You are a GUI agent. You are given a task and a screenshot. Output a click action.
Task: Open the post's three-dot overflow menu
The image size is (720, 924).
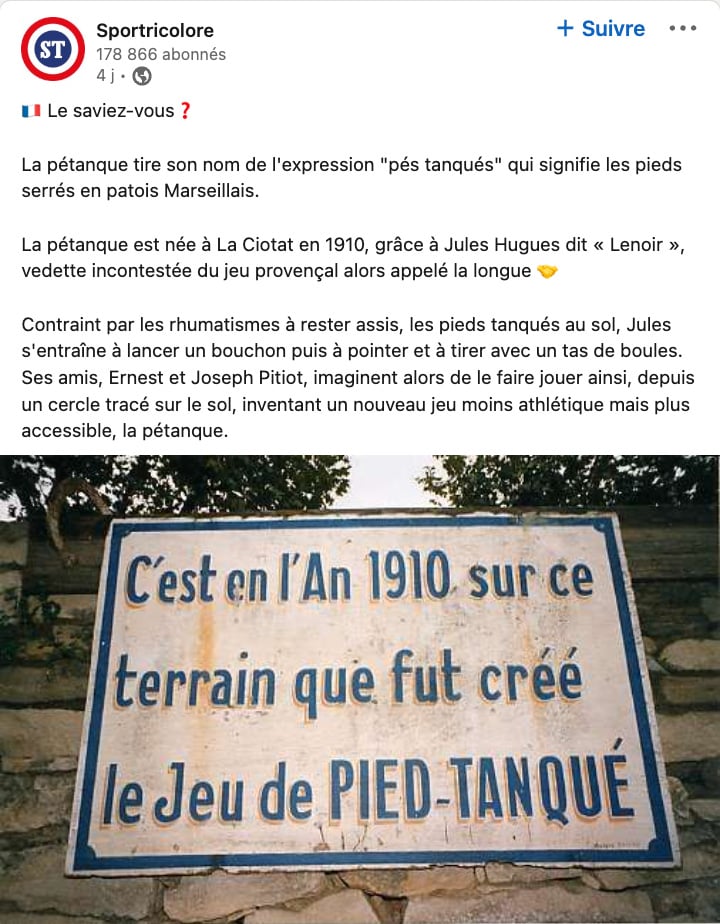683,28
